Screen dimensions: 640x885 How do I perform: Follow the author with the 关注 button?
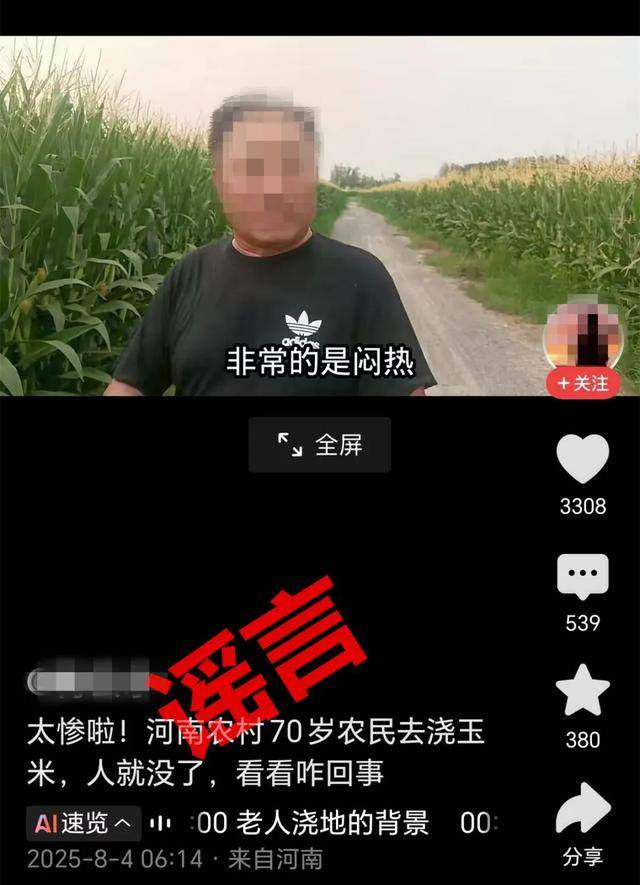coord(583,384)
